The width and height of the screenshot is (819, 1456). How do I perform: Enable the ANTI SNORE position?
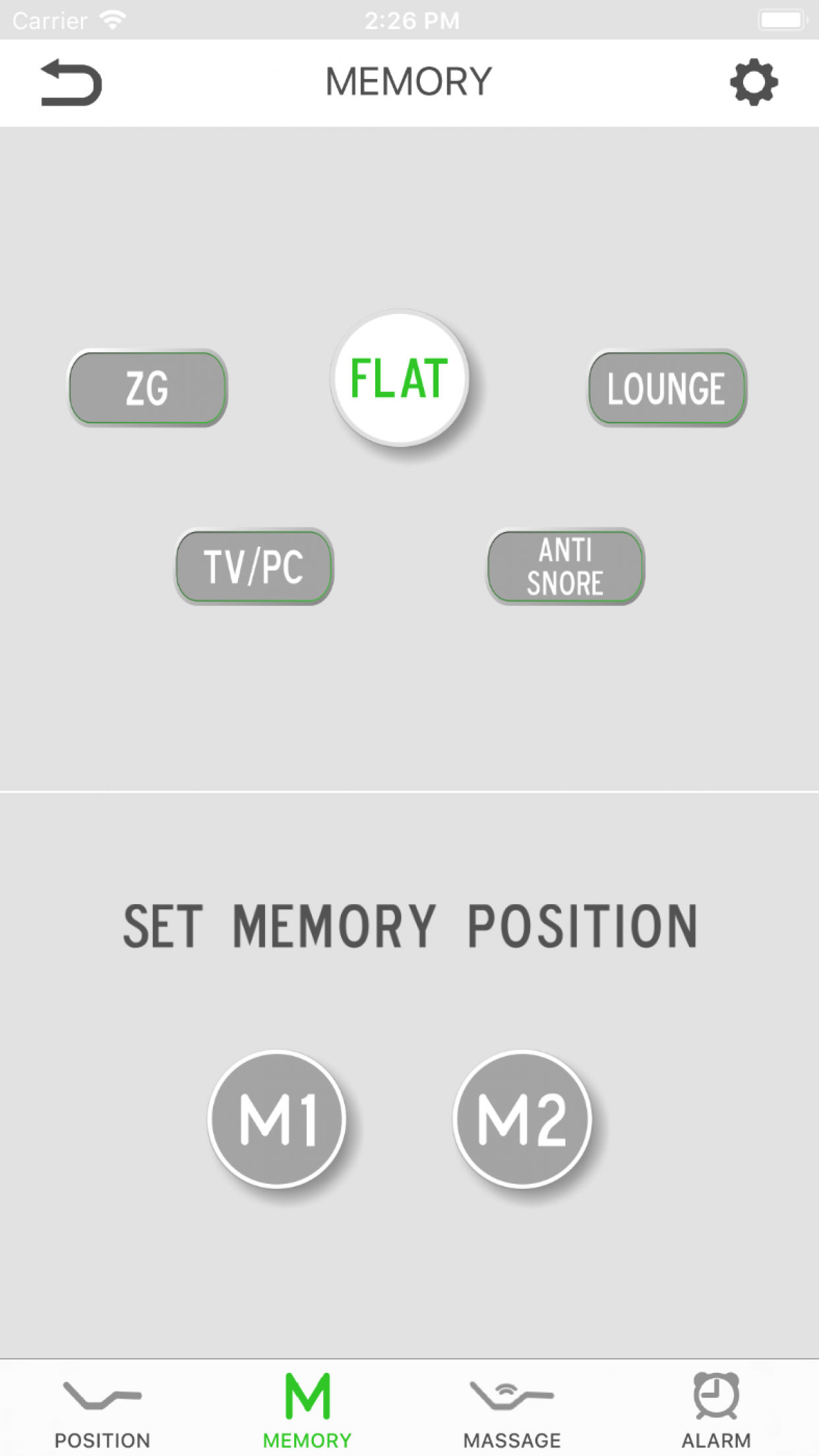(x=565, y=566)
